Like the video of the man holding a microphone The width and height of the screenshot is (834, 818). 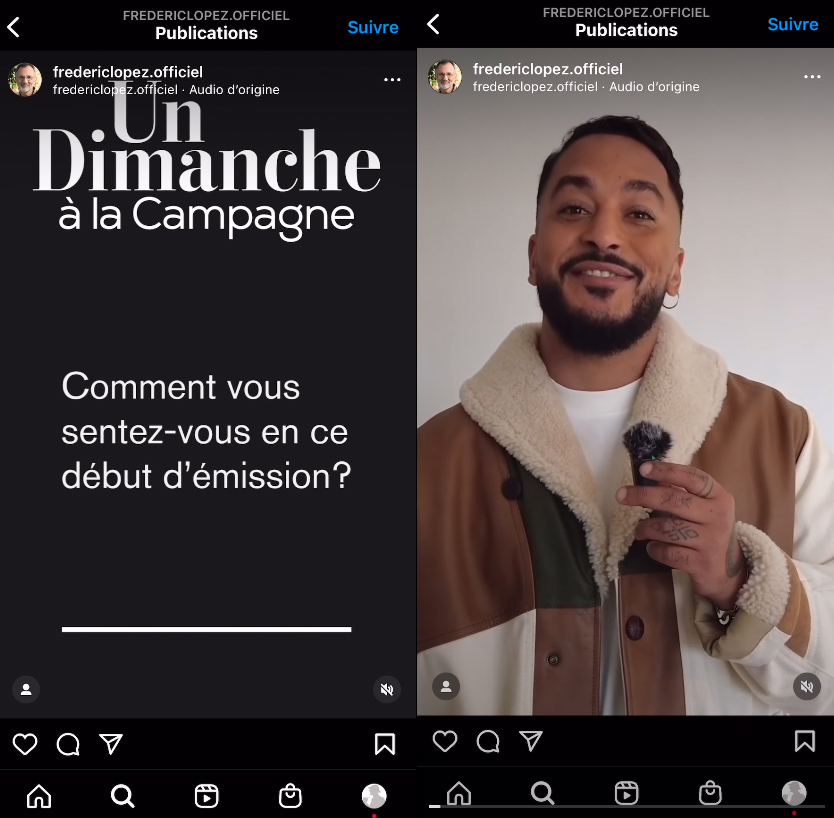[445, 741]
